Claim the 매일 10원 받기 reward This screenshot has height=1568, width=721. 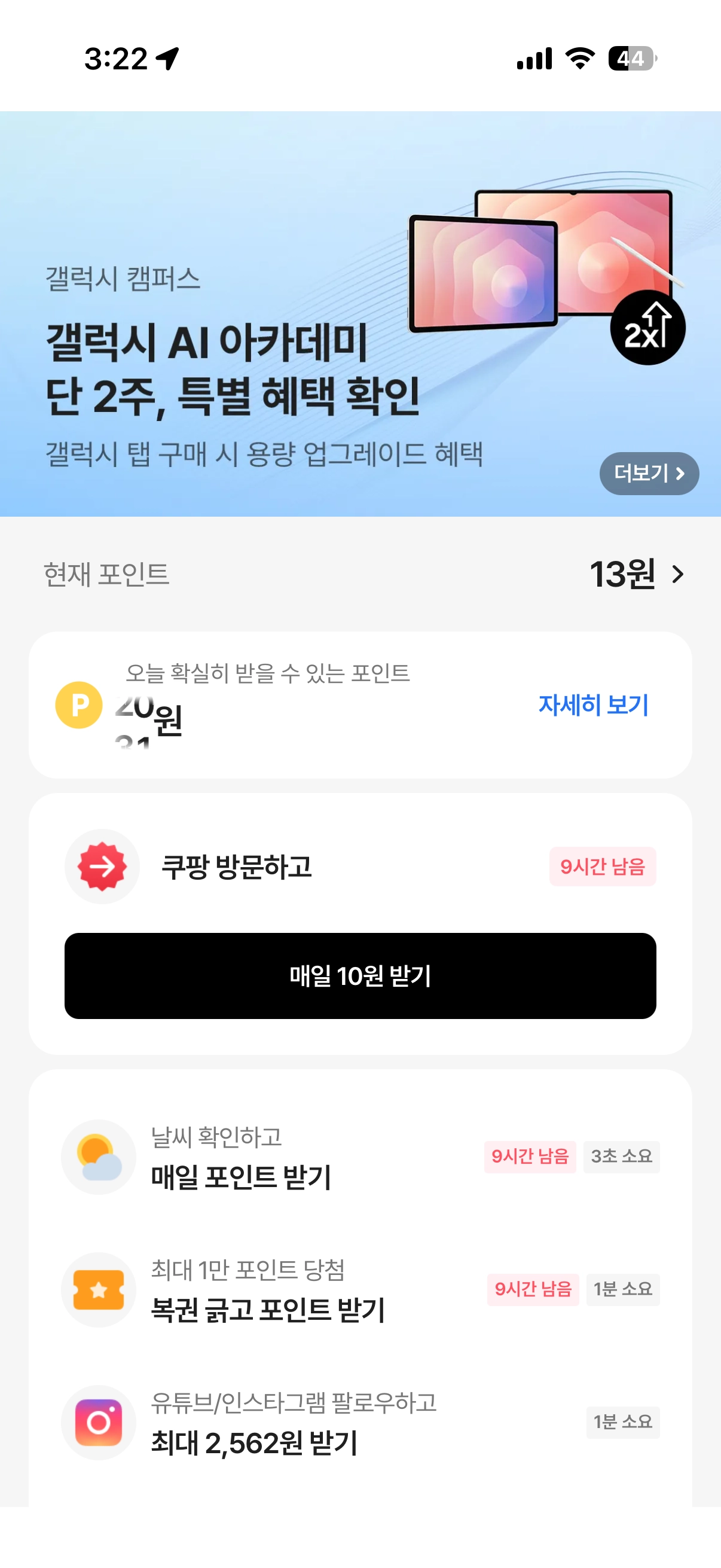360,975
